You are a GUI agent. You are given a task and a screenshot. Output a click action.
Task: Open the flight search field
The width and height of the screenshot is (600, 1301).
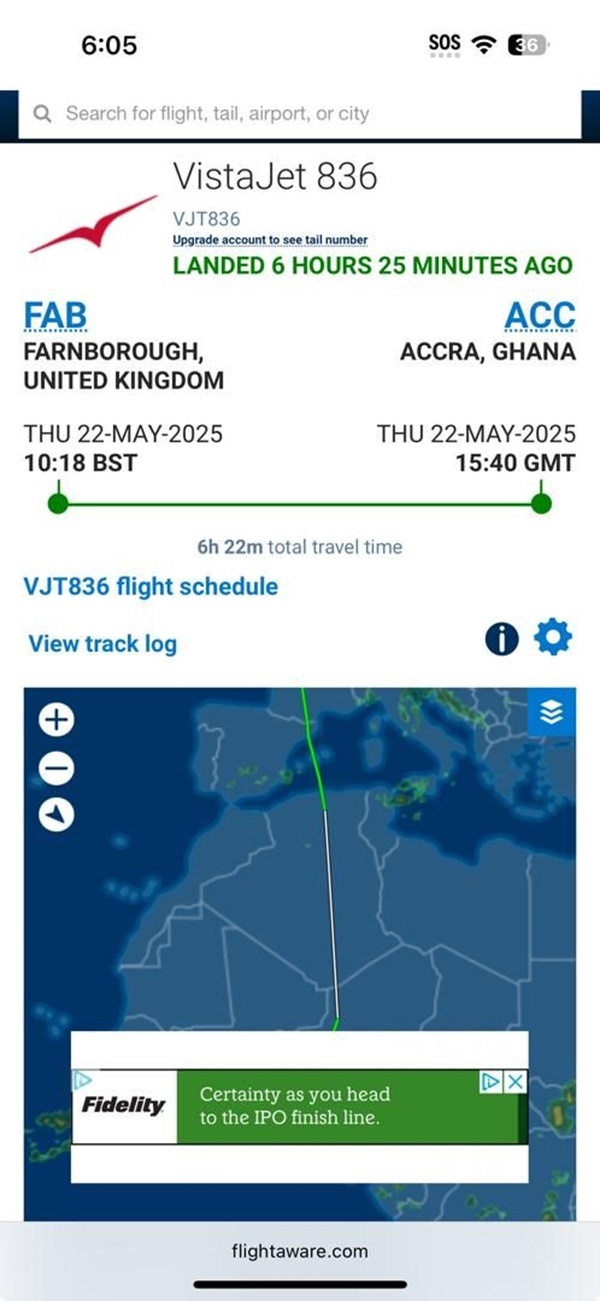(x=299, y=114)
